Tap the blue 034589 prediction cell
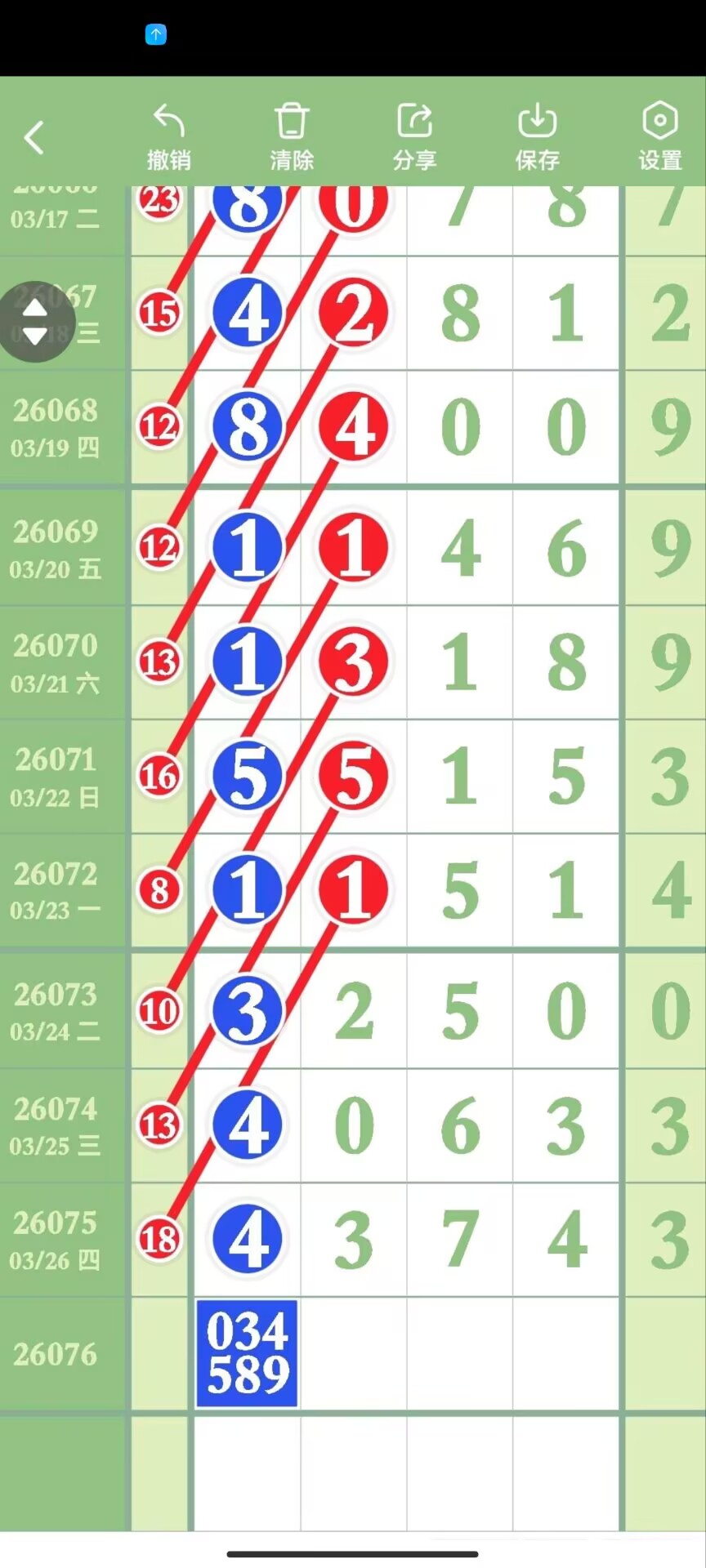 (247, 1353)
